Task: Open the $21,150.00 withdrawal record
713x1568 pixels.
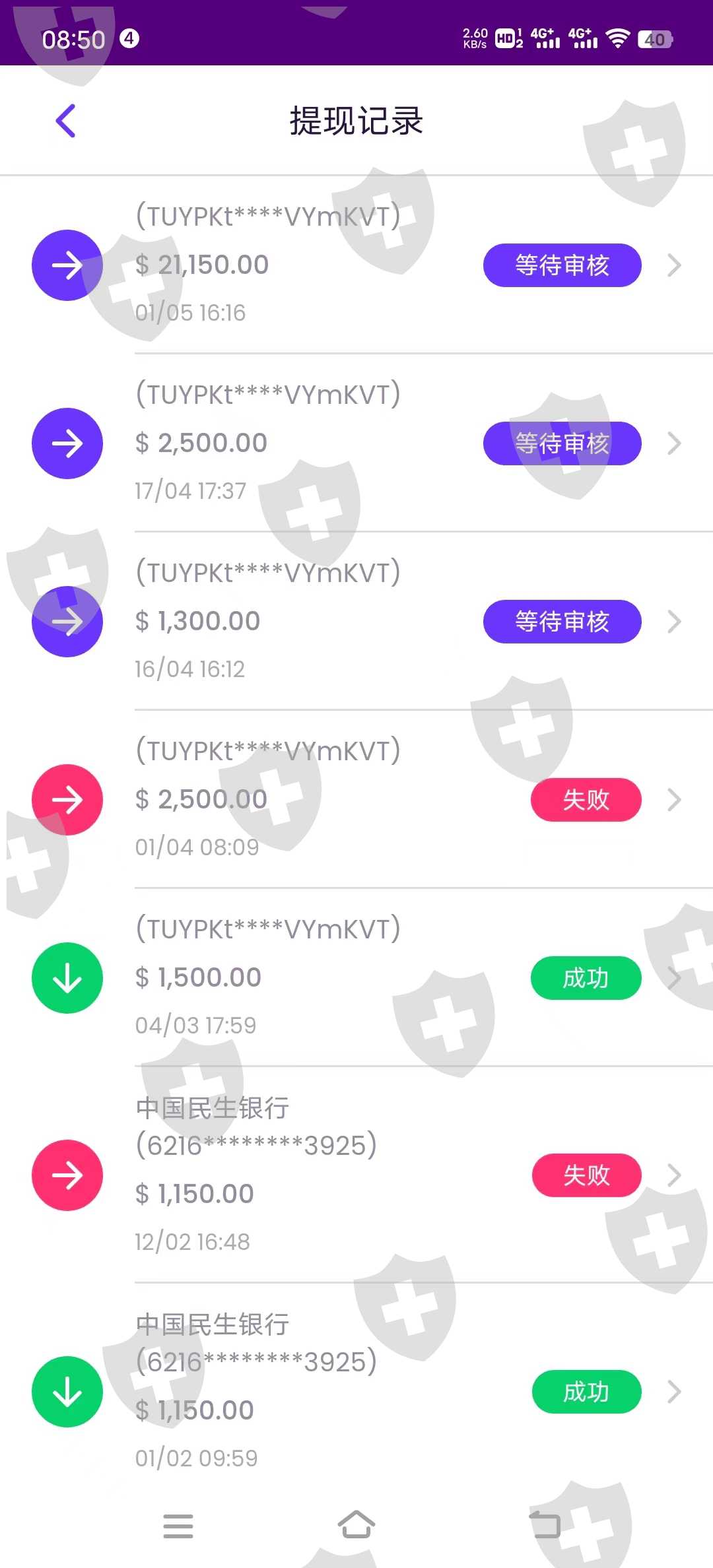Action: point(356,265)
